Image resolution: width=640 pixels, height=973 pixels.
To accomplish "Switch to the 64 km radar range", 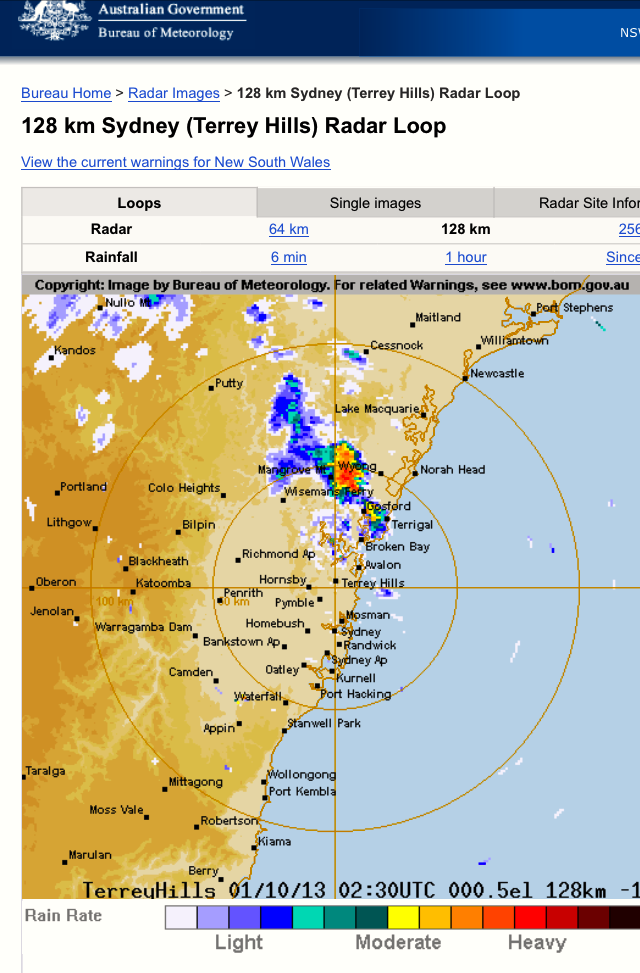I will tap(288, 229).
